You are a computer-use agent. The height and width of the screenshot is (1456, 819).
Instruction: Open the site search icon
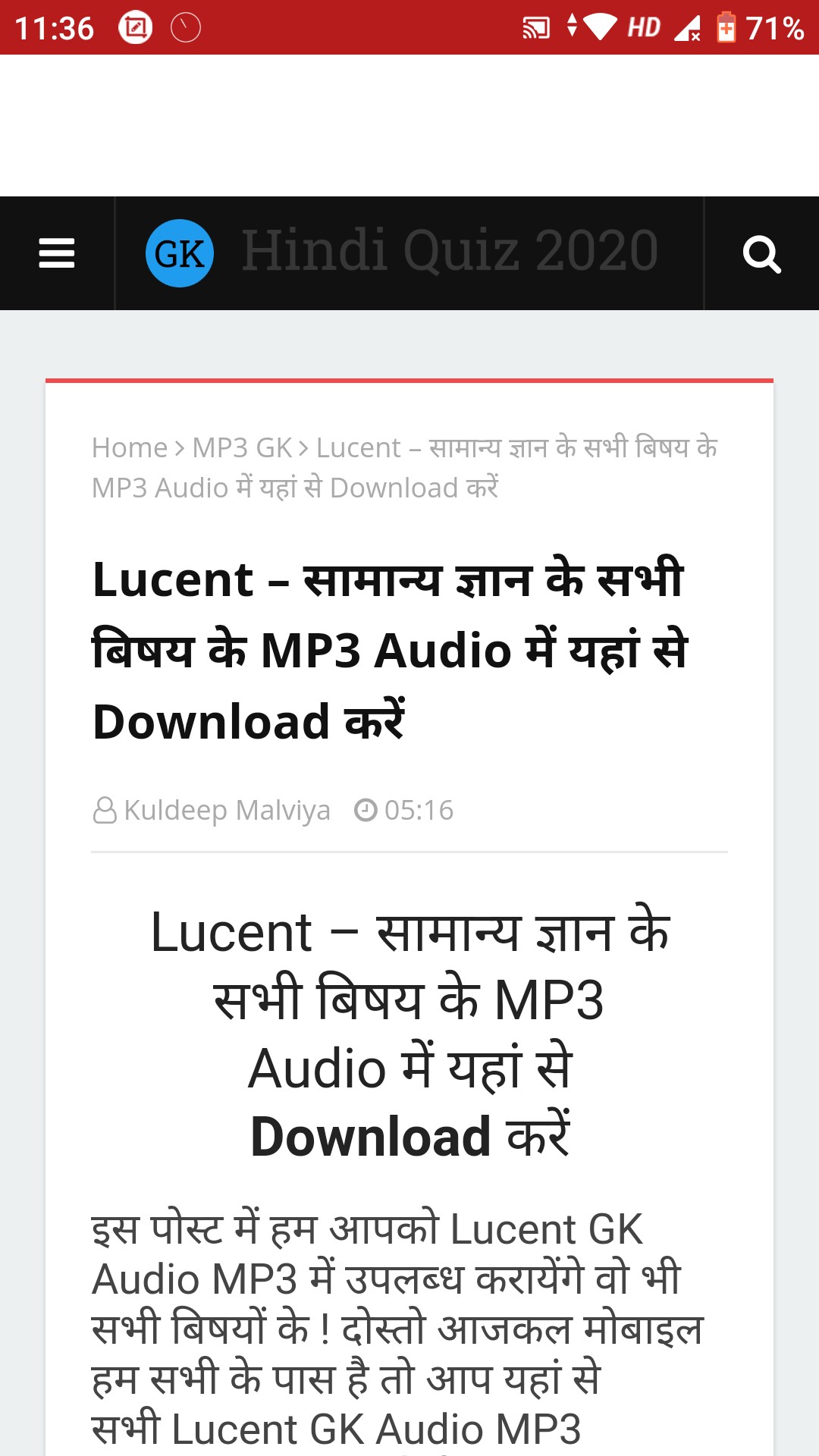tap(761, 253)
